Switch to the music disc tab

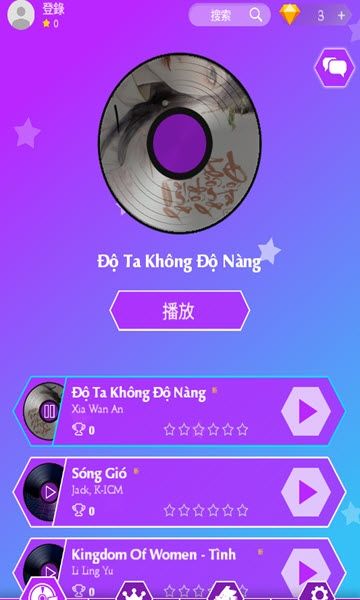point(43,590)
